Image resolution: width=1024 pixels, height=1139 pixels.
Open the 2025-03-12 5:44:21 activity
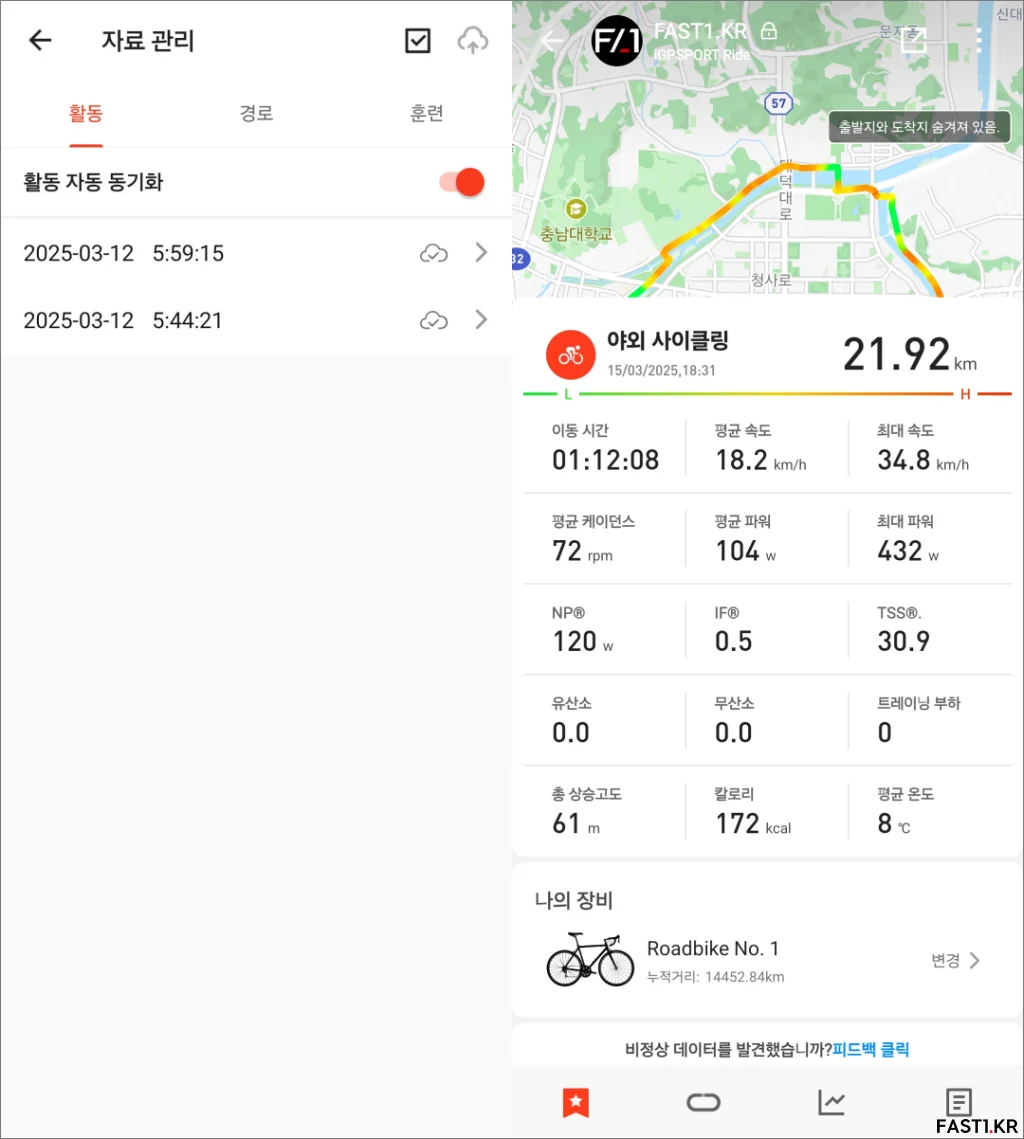coord(256,320)
